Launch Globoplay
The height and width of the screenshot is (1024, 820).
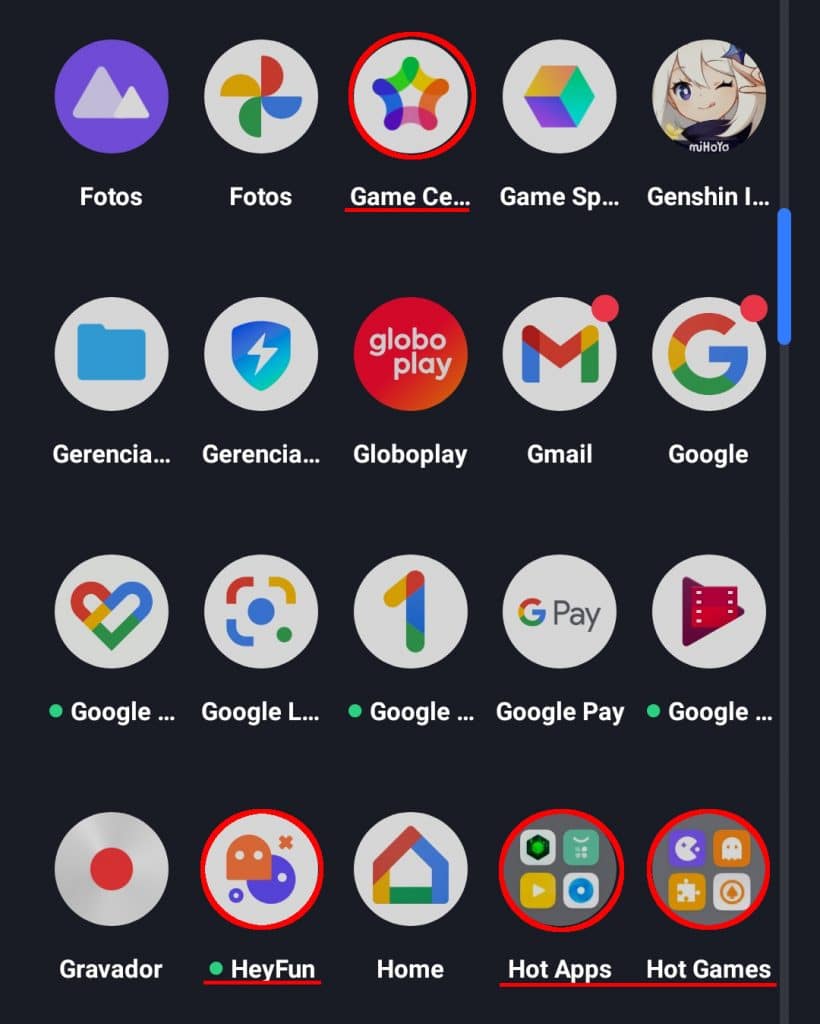click(x=411, y=353)
